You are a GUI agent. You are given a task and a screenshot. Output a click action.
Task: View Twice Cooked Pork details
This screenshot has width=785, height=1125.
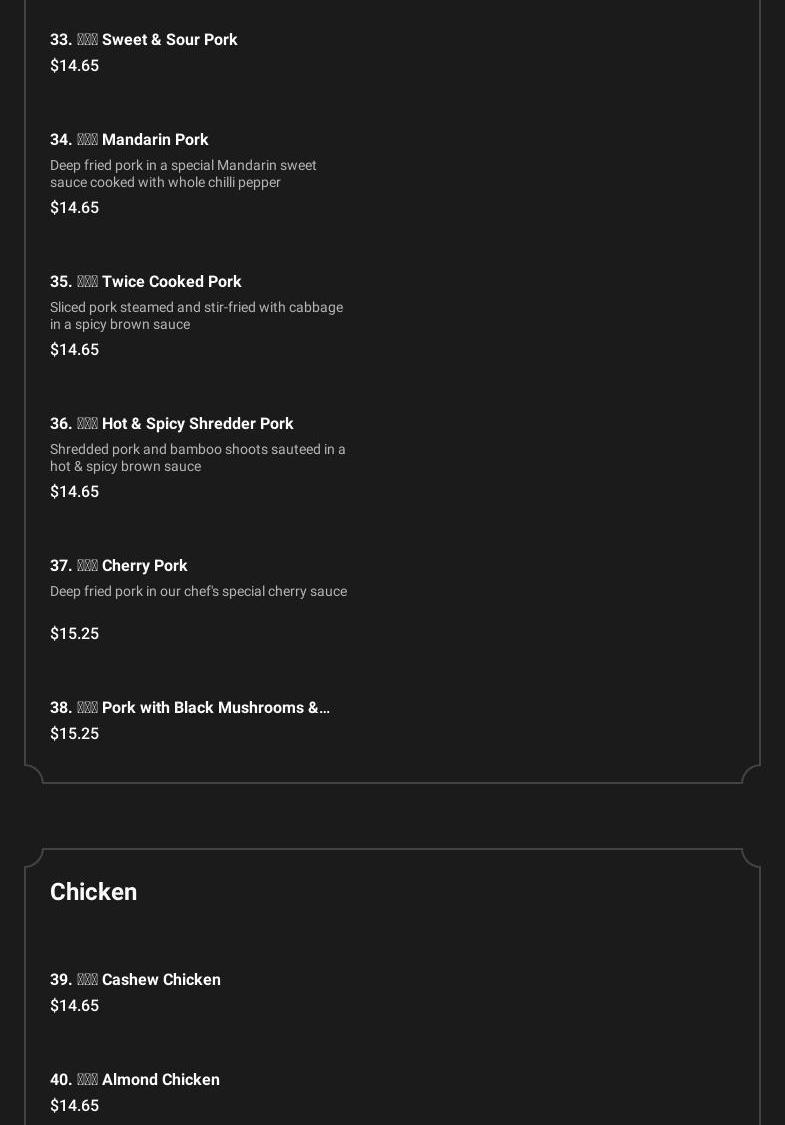[146, 282]
